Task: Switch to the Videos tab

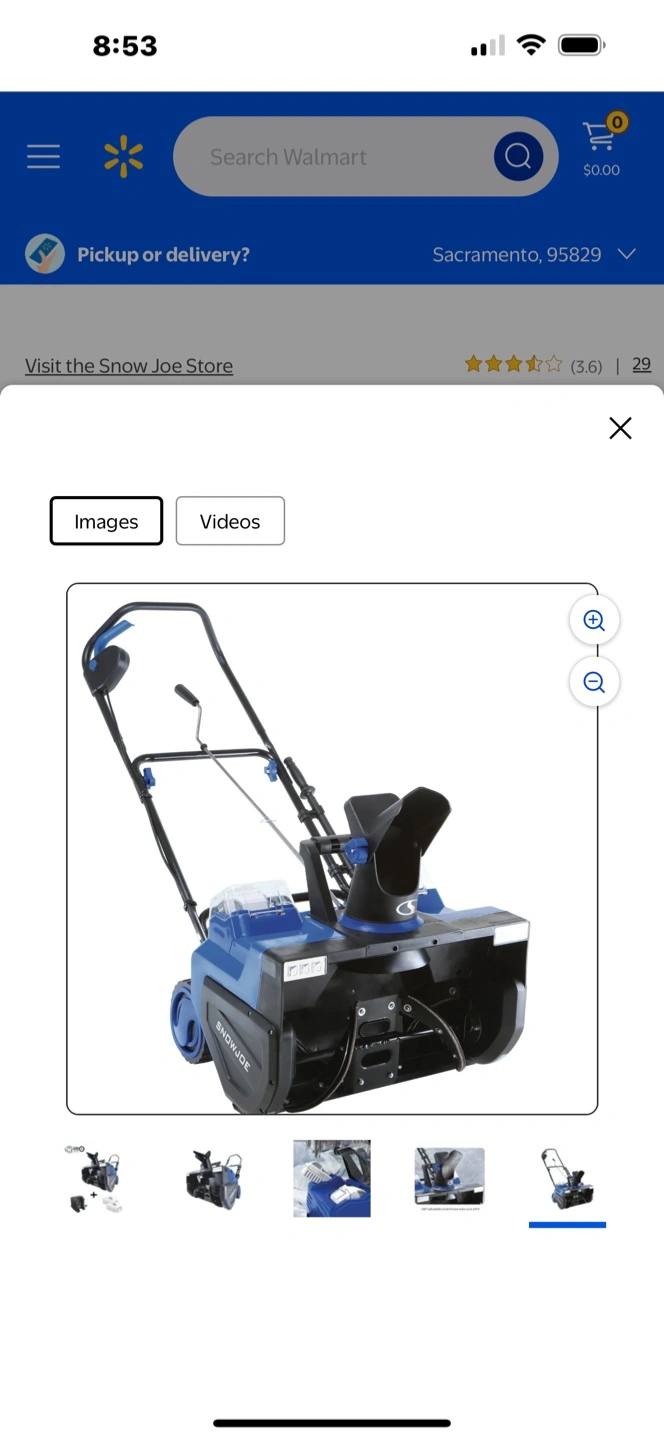Action: pyautogui.click(x=230, y=521)
